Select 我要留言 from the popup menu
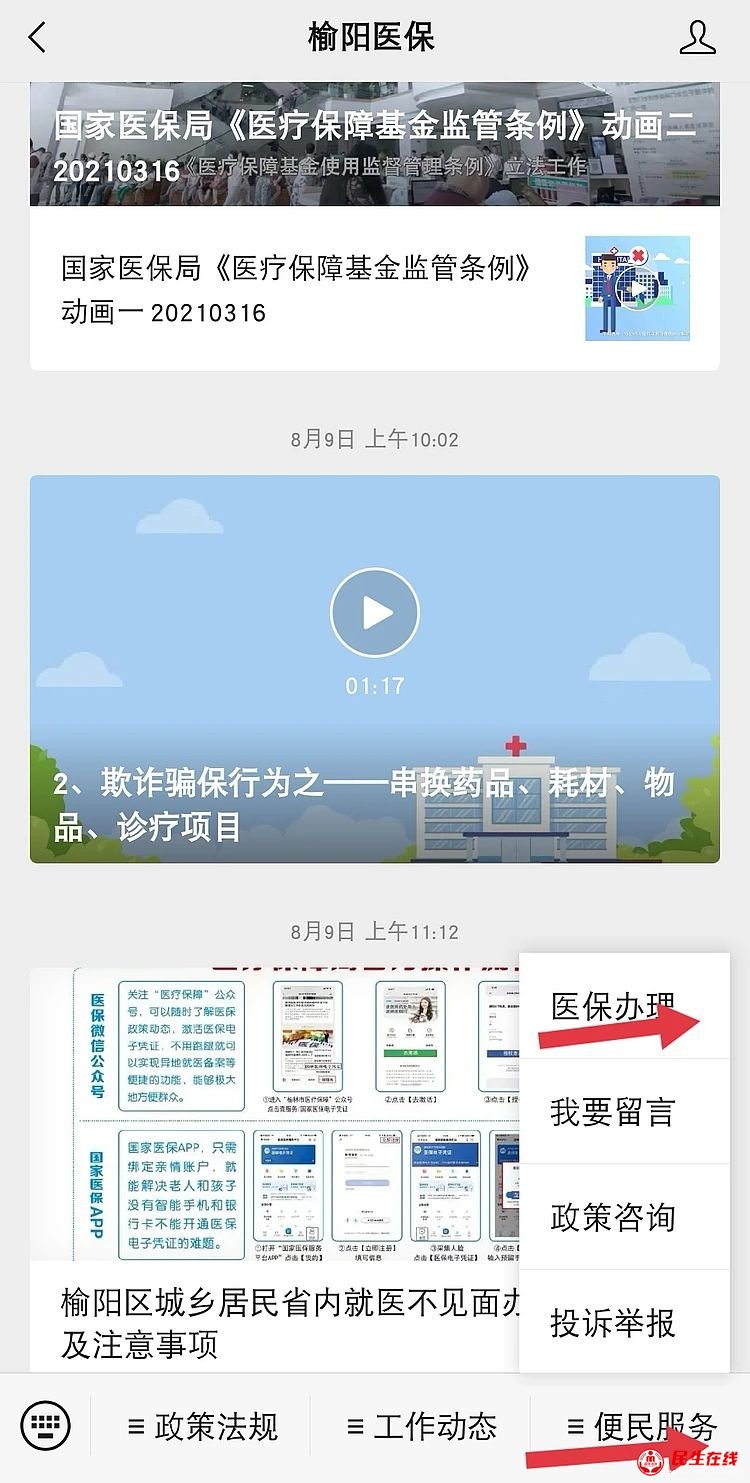750x1483 pixels. (x=624, y=1112)
